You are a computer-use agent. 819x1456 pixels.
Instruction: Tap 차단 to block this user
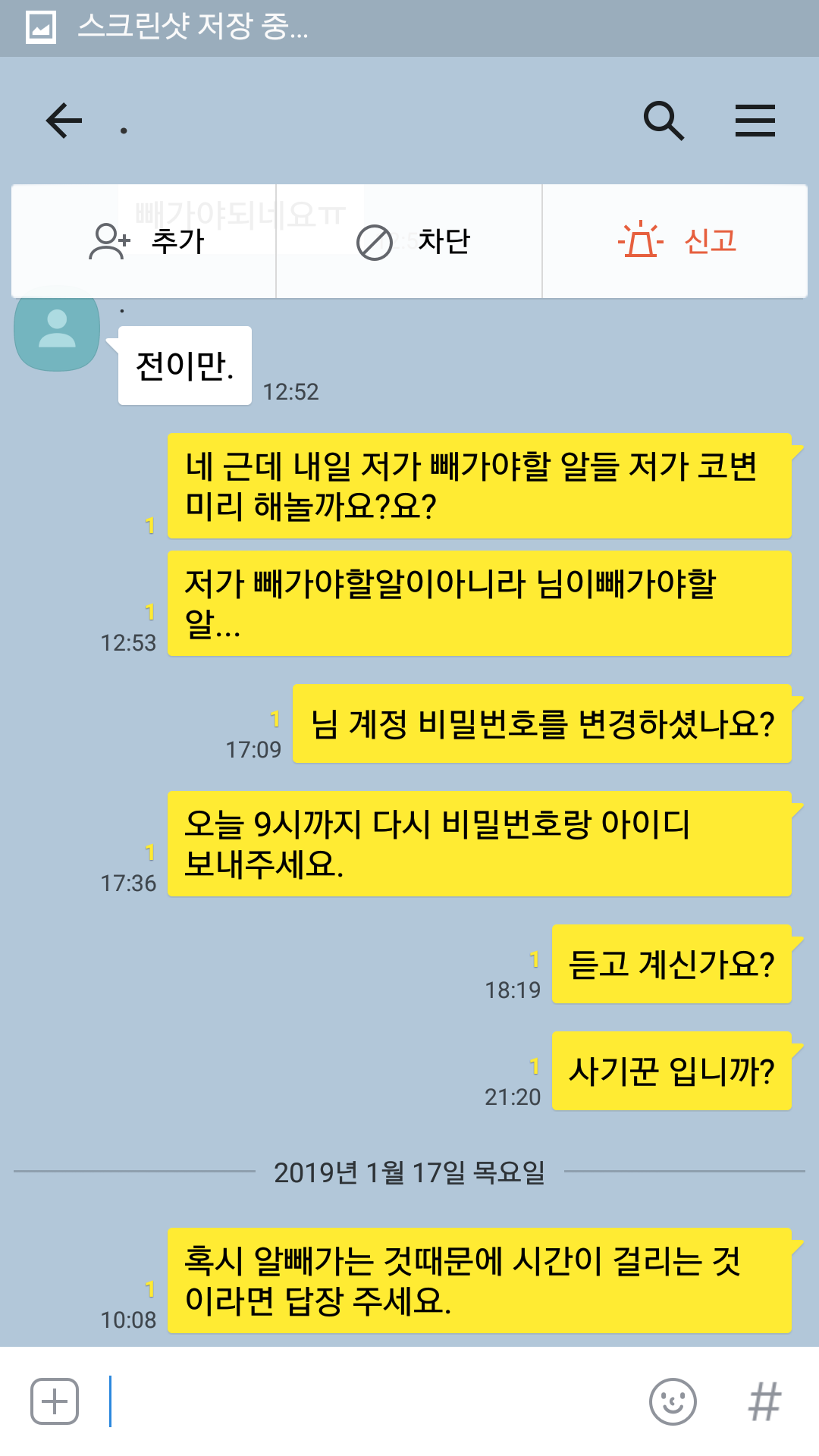click(409, 242)
